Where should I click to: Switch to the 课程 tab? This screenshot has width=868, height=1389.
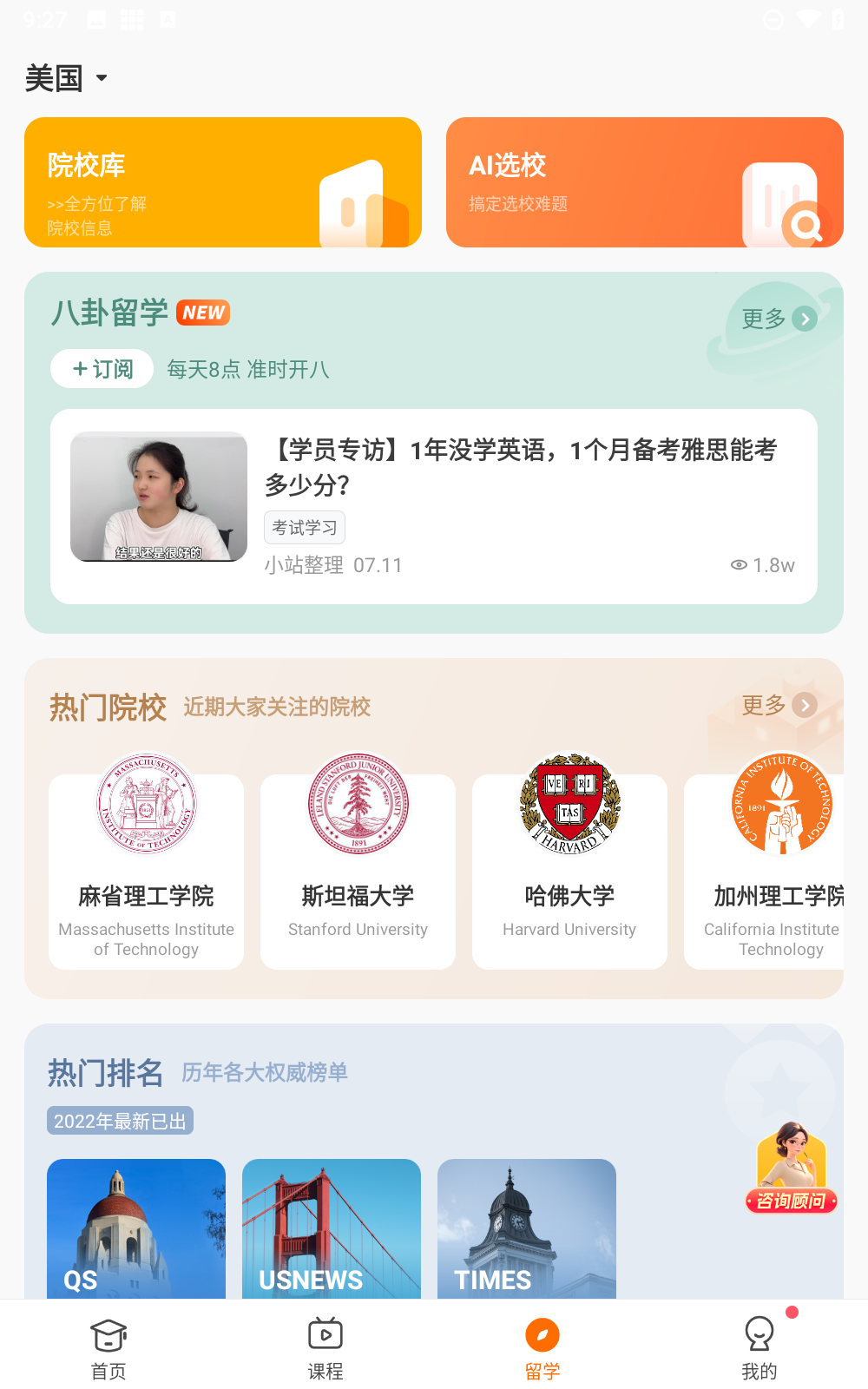coord(325,1348)
